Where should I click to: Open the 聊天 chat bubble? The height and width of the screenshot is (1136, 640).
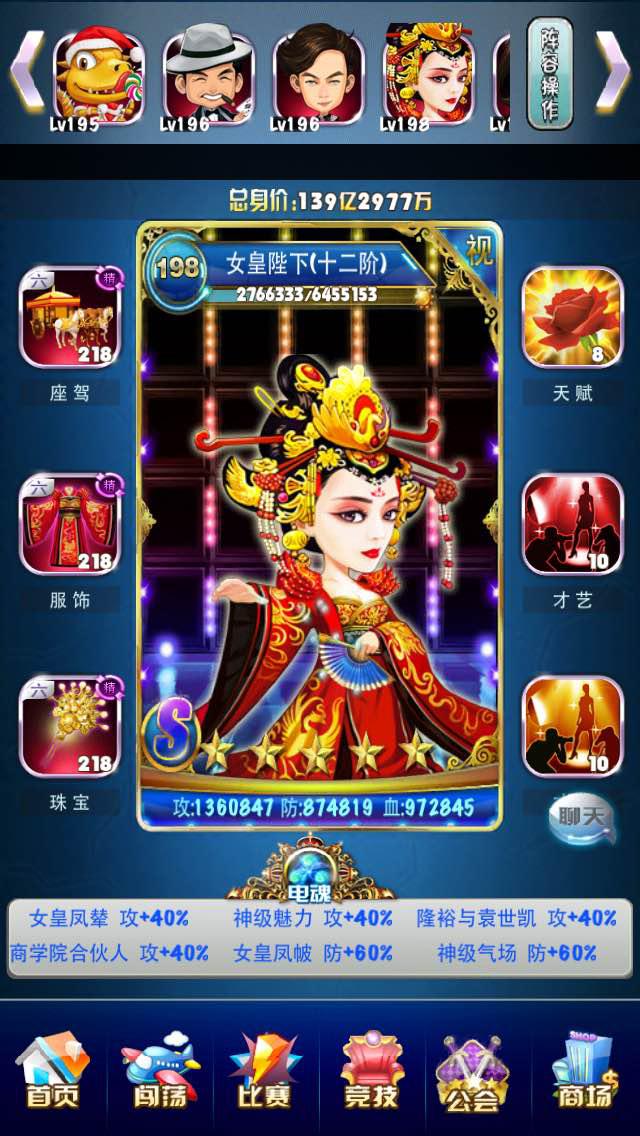coord(581,817)
